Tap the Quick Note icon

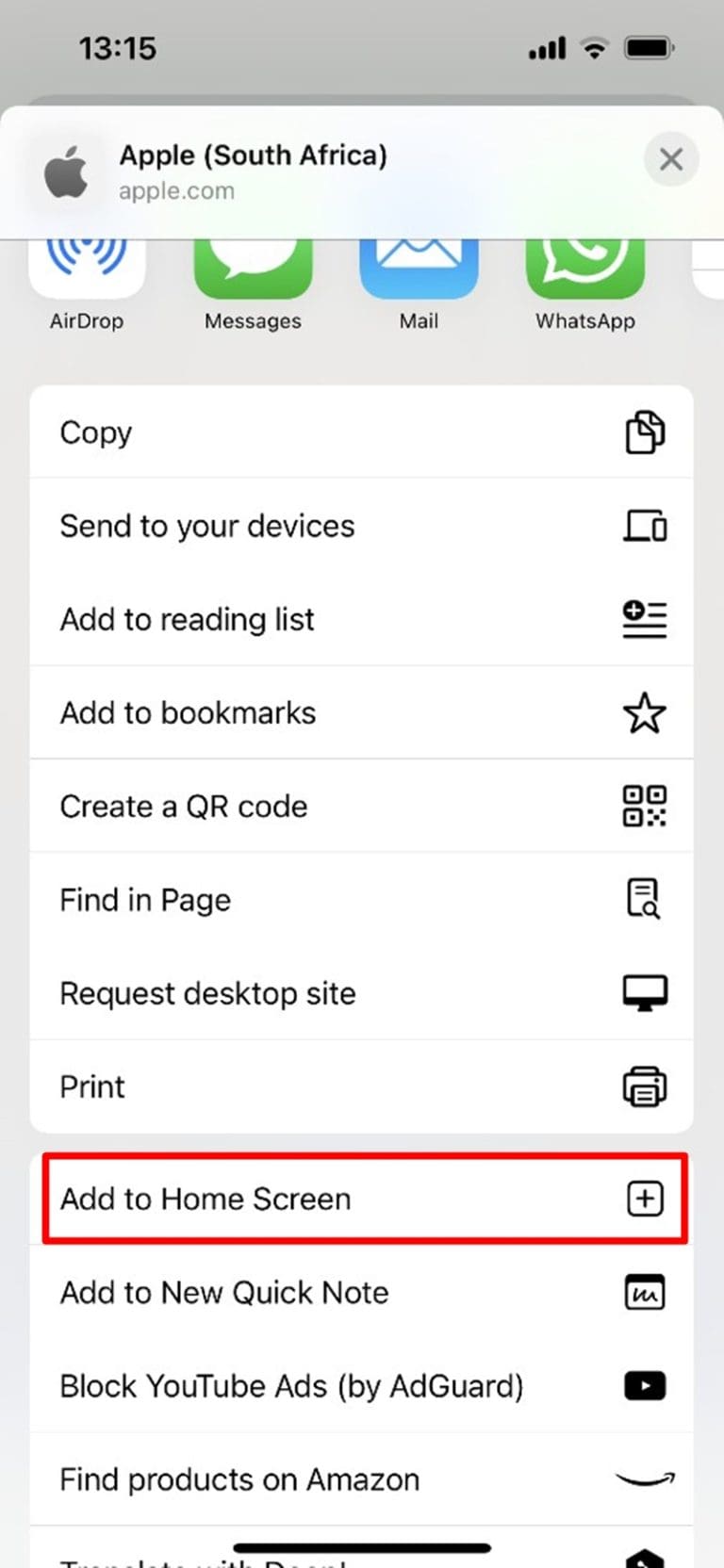pos(645,1292)
